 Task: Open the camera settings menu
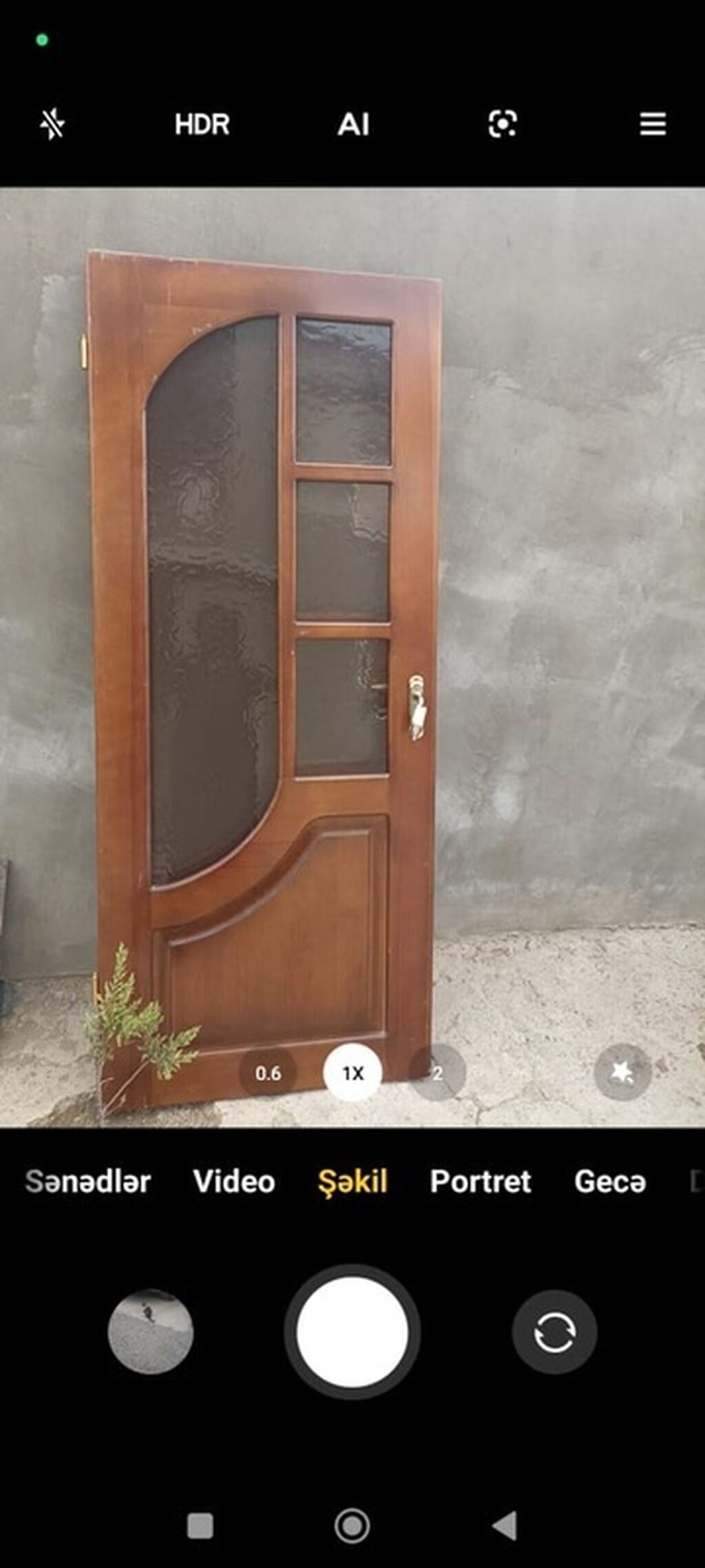[653, 124]
